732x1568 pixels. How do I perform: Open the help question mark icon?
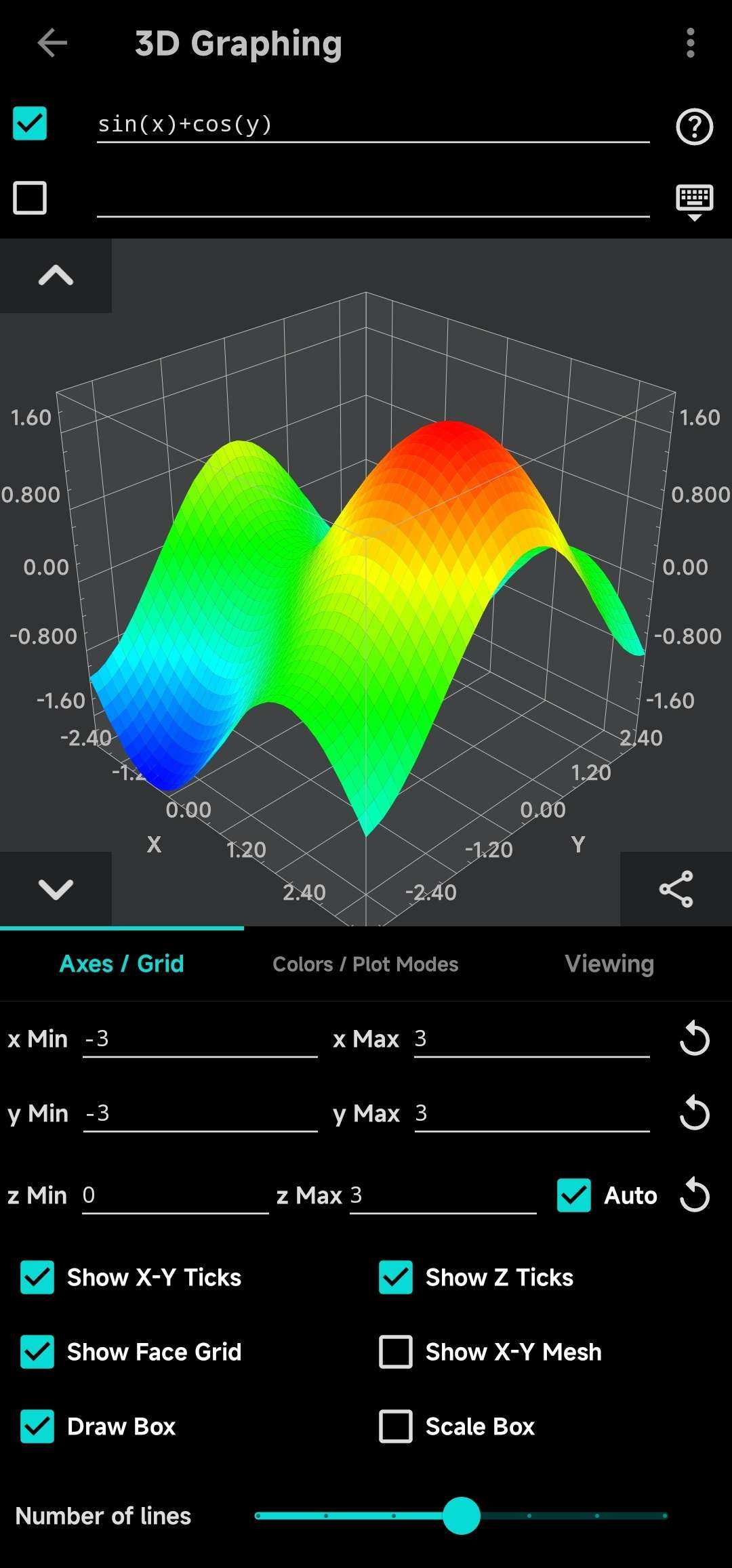694,127
